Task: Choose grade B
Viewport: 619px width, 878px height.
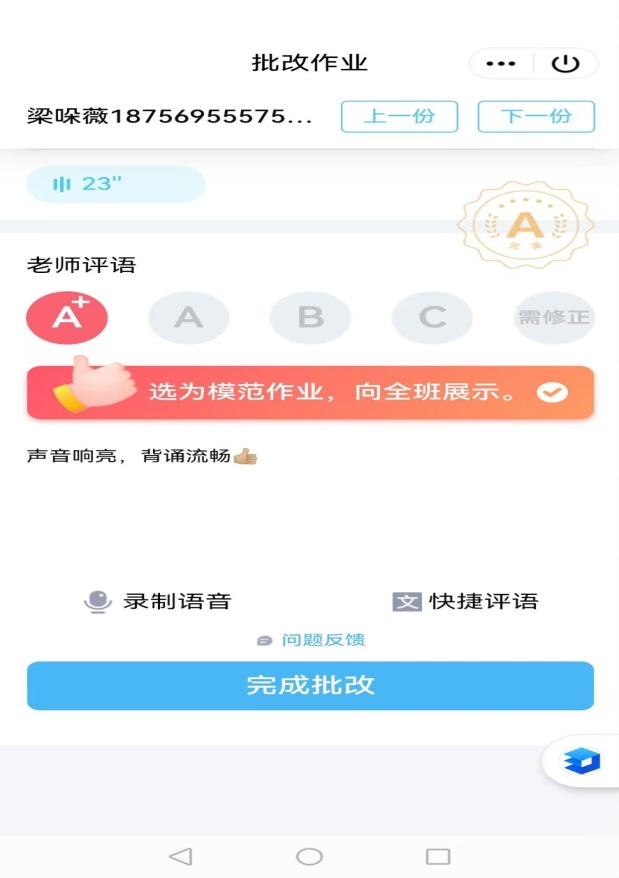Action: pyautogui.click(x=310, y=318)
